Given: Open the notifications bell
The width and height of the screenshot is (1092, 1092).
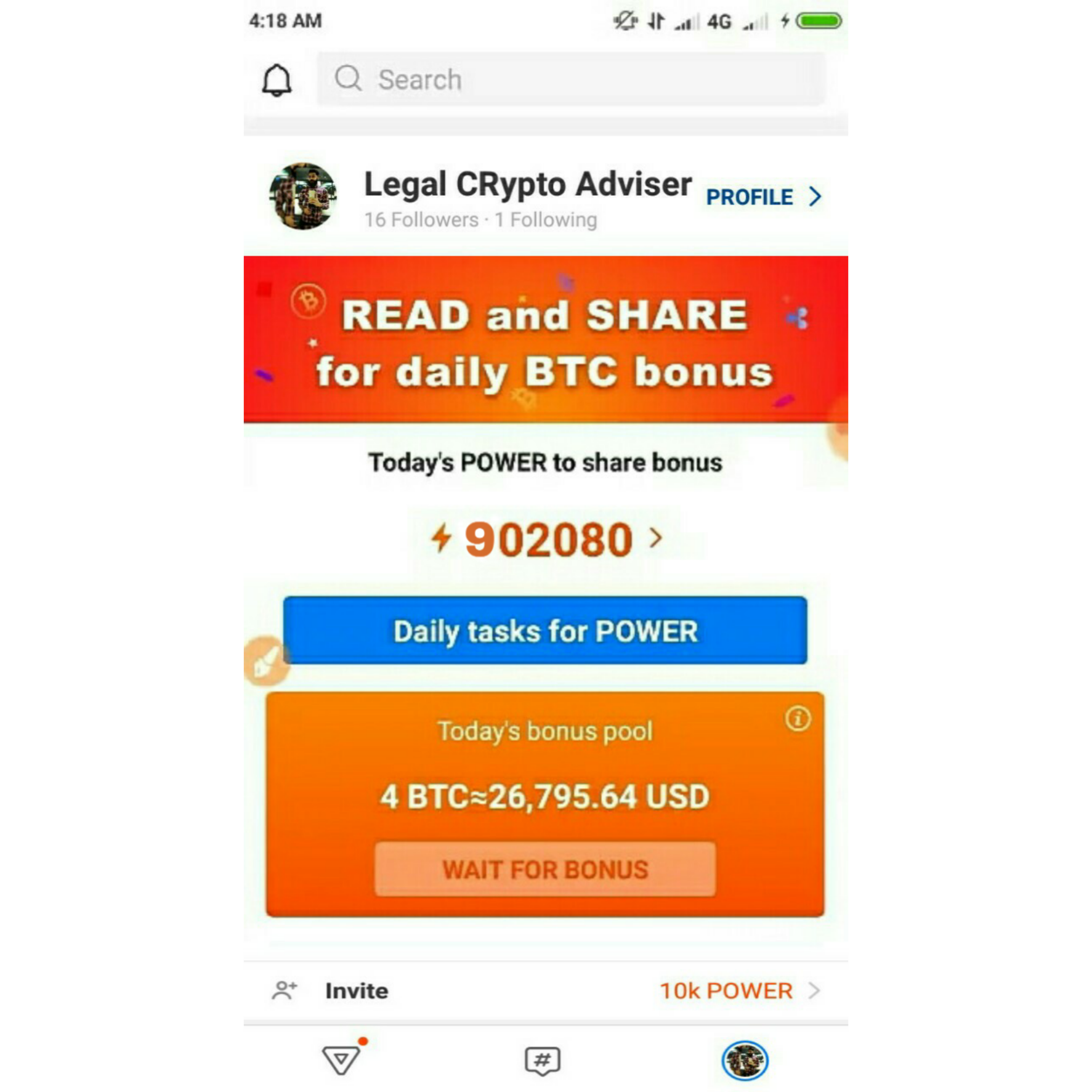Looking at the screenshot, I should 277,80.
